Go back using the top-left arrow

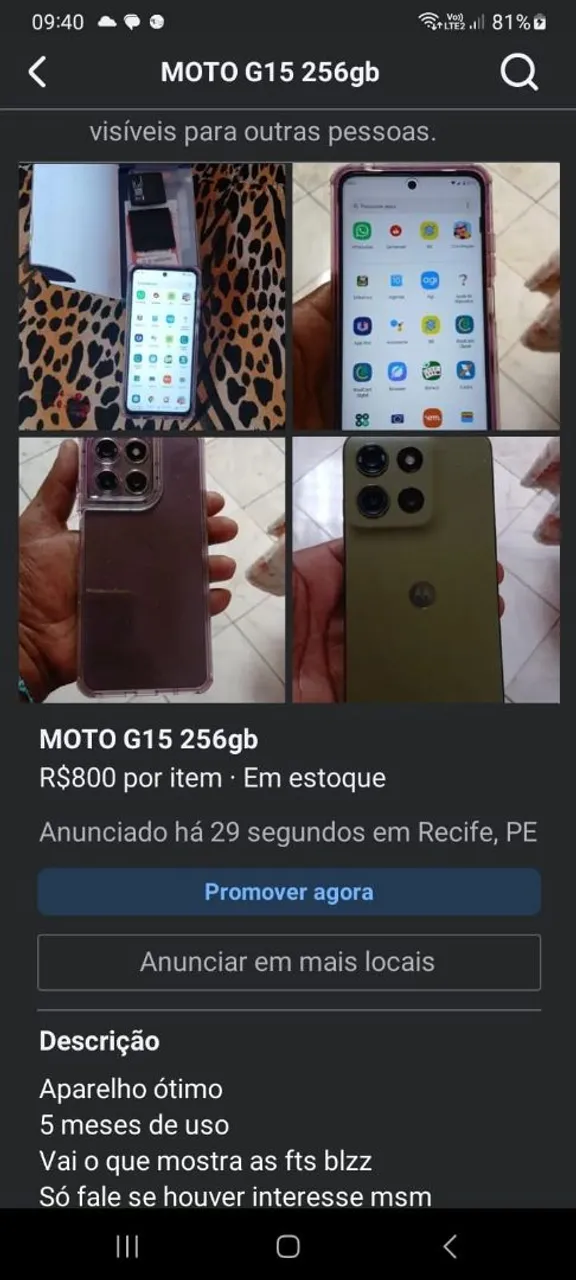coord(38,72)
